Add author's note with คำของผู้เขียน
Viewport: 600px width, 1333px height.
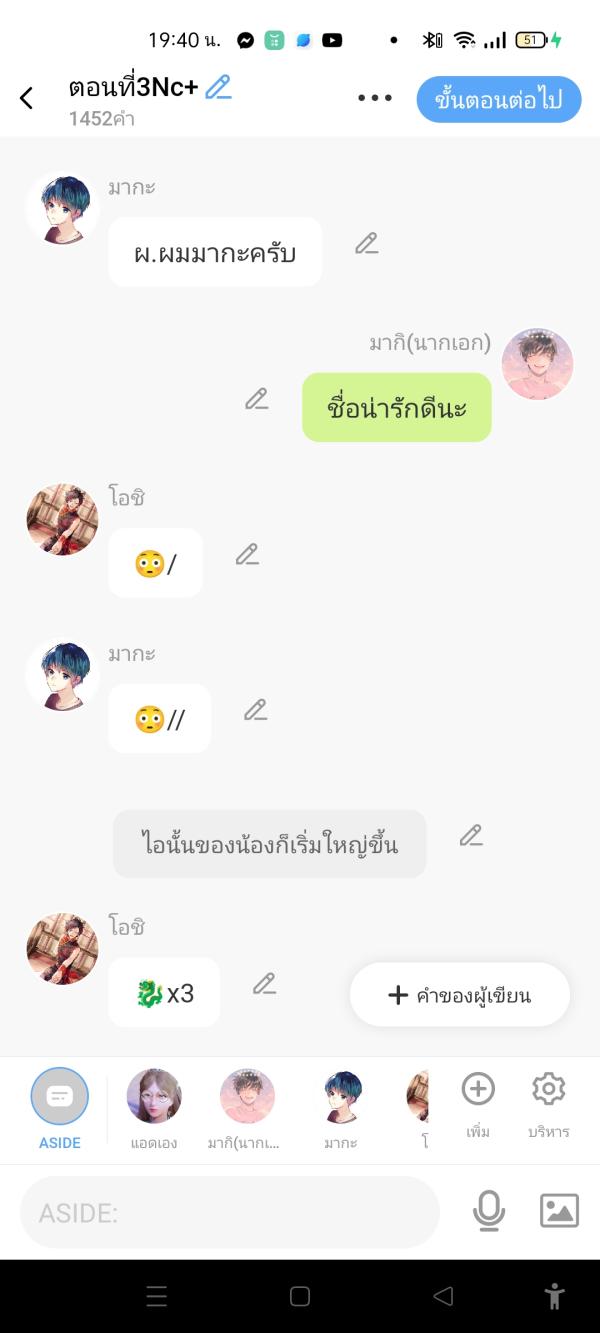point(460,995)
